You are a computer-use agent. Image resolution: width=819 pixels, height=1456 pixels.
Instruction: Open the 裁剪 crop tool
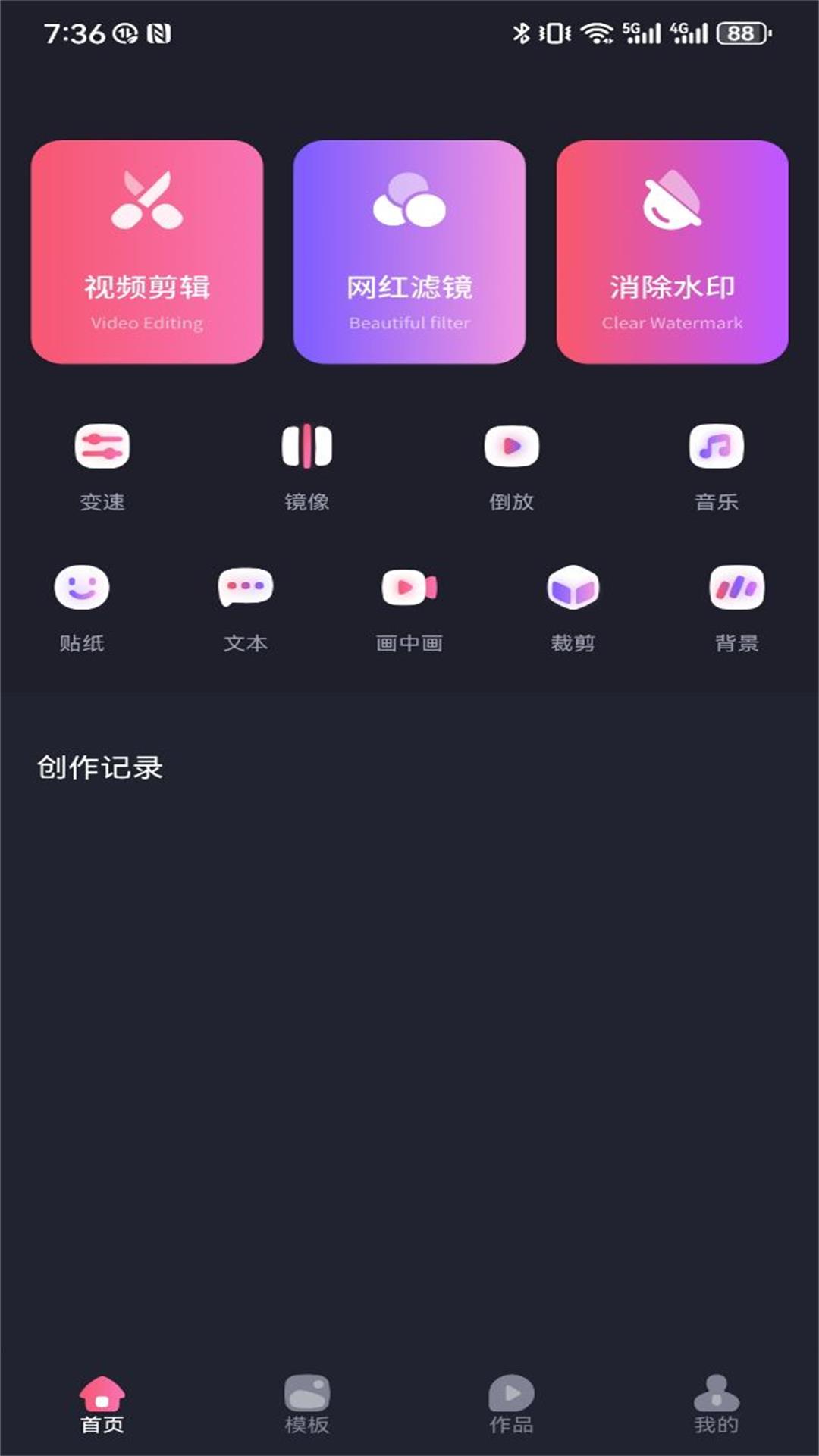pos(573,609)
